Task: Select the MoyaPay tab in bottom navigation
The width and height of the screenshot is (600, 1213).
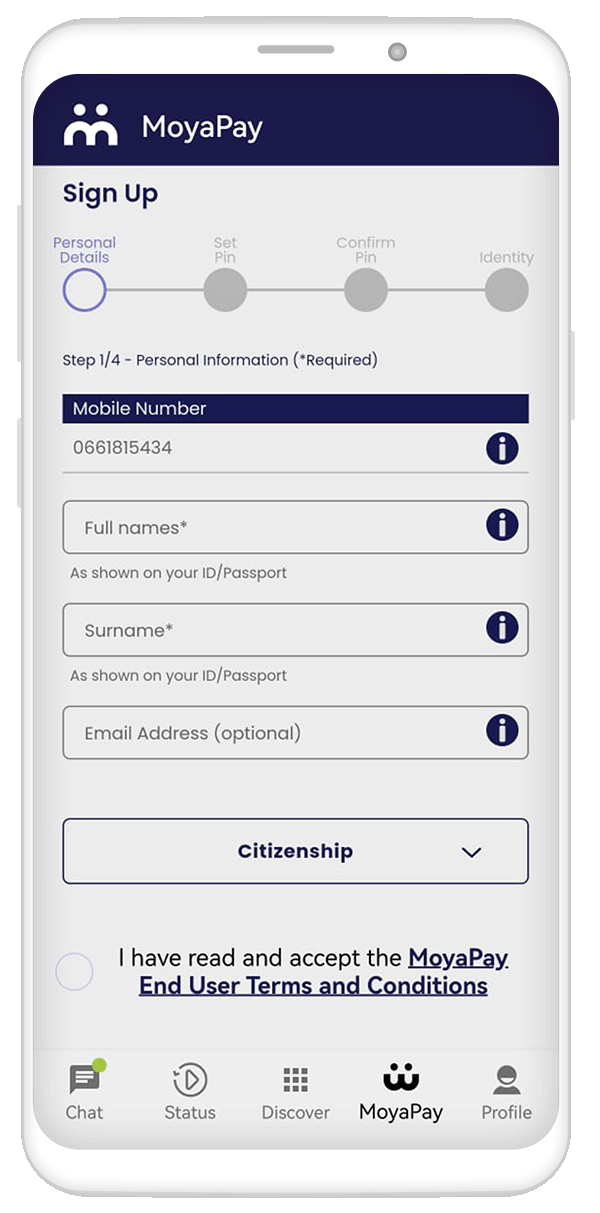Action: (401, 1090)
